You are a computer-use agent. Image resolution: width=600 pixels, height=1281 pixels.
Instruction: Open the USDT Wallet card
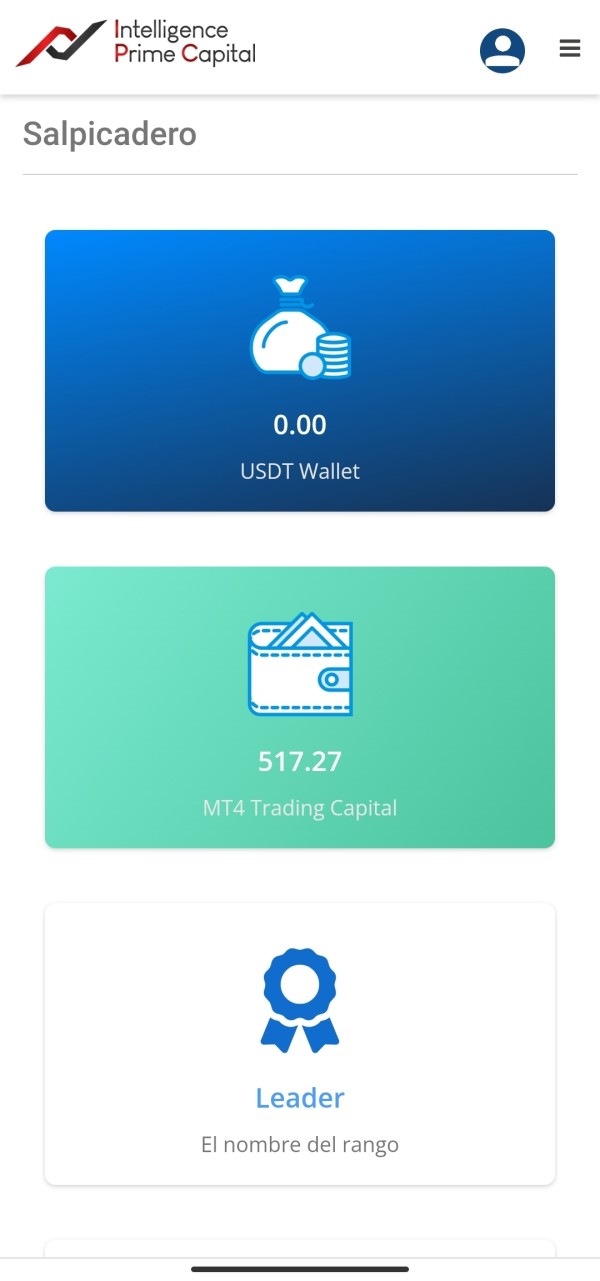pos(300,371)
